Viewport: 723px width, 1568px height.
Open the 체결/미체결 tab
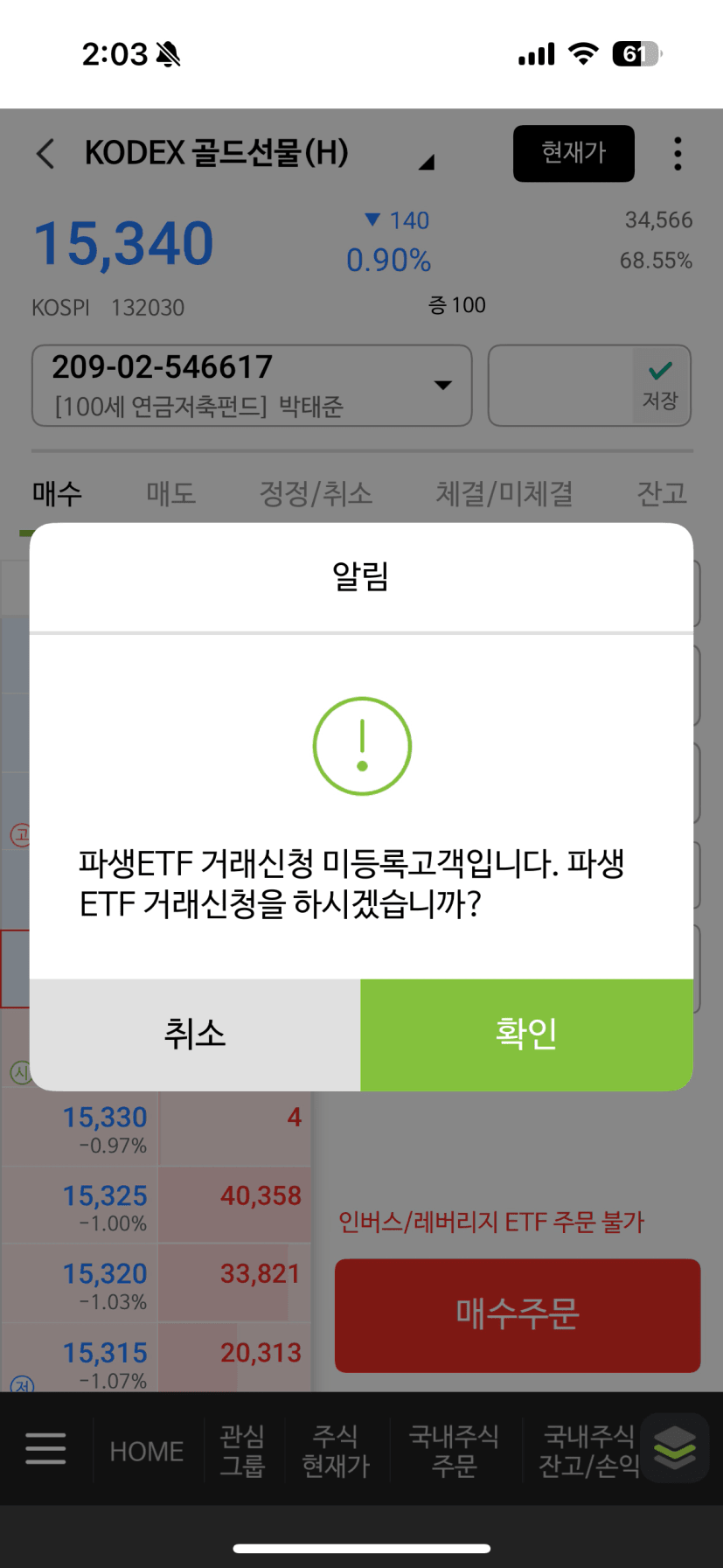[504, 493]
